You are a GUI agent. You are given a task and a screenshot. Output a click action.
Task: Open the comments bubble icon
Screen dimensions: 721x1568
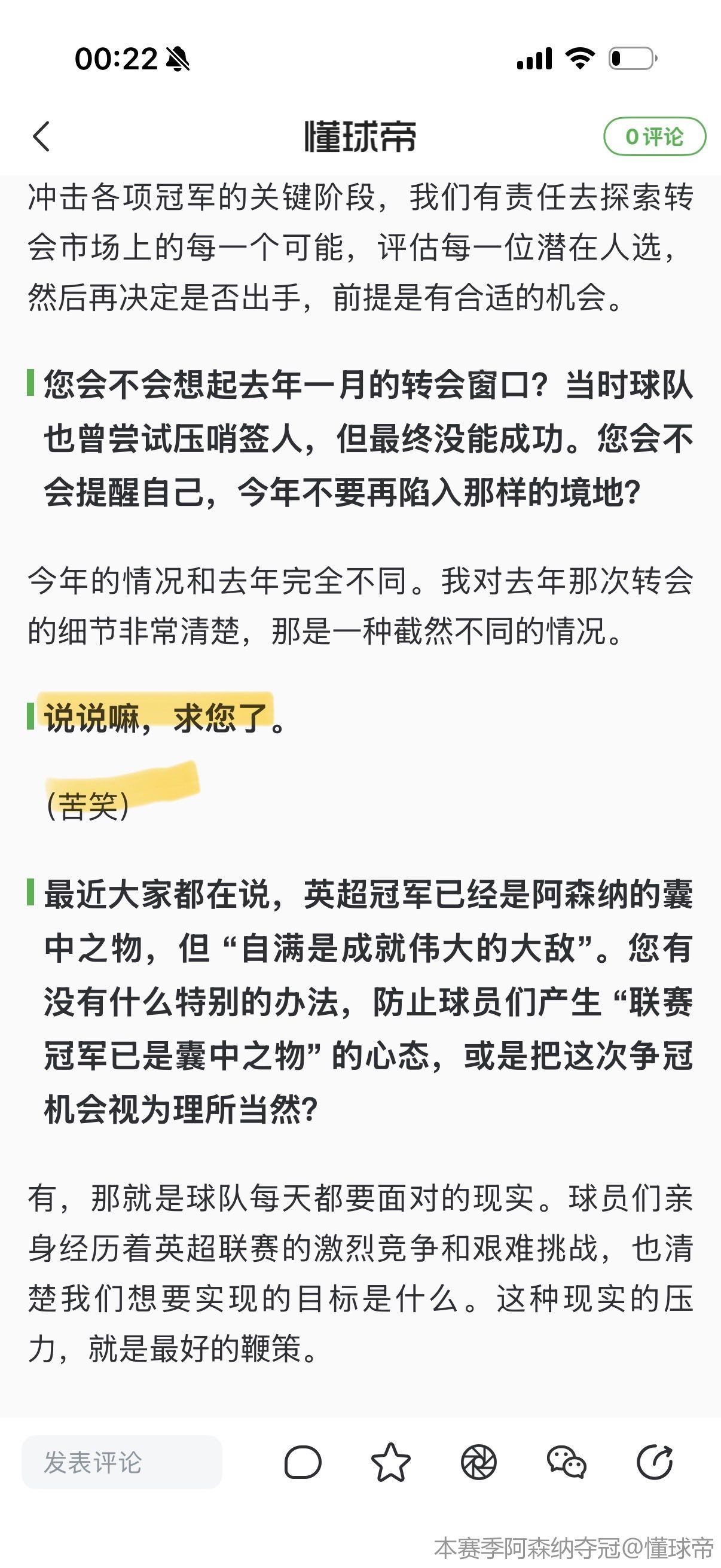click(303, 1462)
